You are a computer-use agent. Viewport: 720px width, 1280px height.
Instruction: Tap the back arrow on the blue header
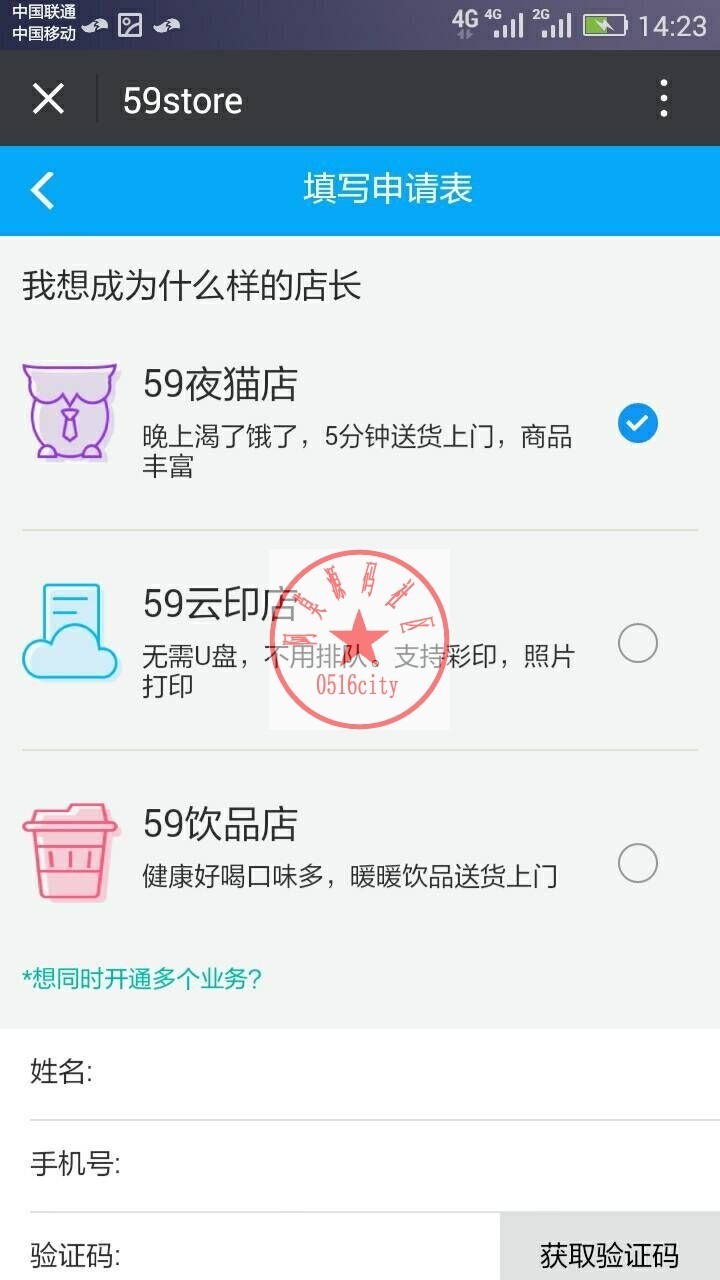(40, 190)
